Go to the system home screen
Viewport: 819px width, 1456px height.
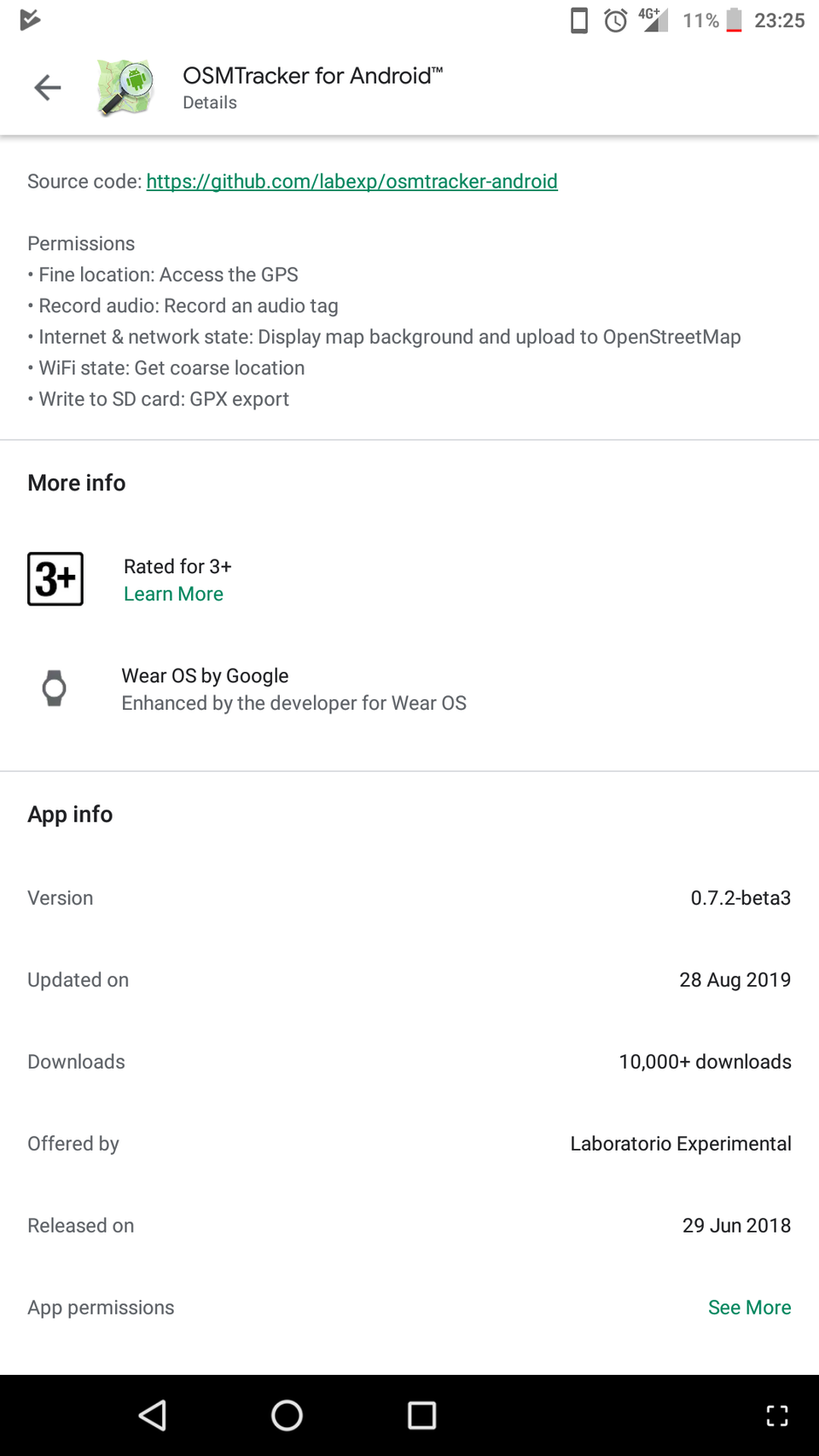coord(287,1415)
